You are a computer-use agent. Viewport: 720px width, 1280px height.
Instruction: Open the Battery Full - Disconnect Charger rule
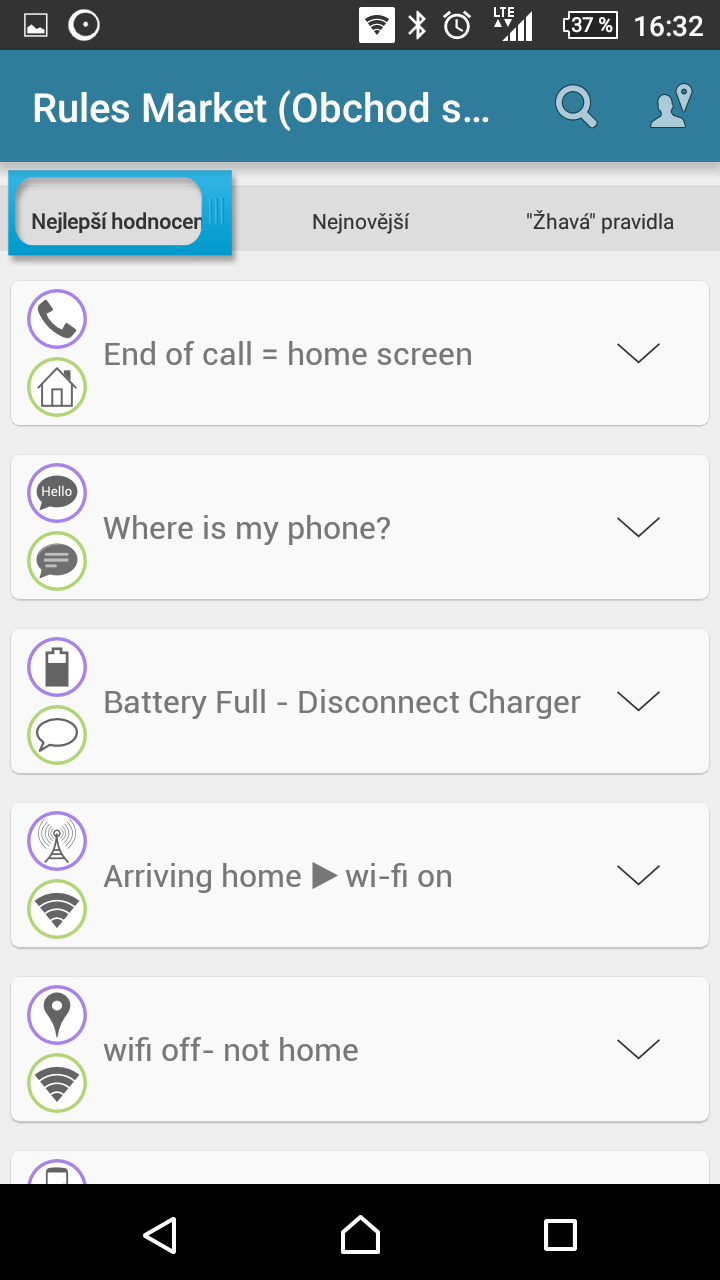tap(360, 701)
